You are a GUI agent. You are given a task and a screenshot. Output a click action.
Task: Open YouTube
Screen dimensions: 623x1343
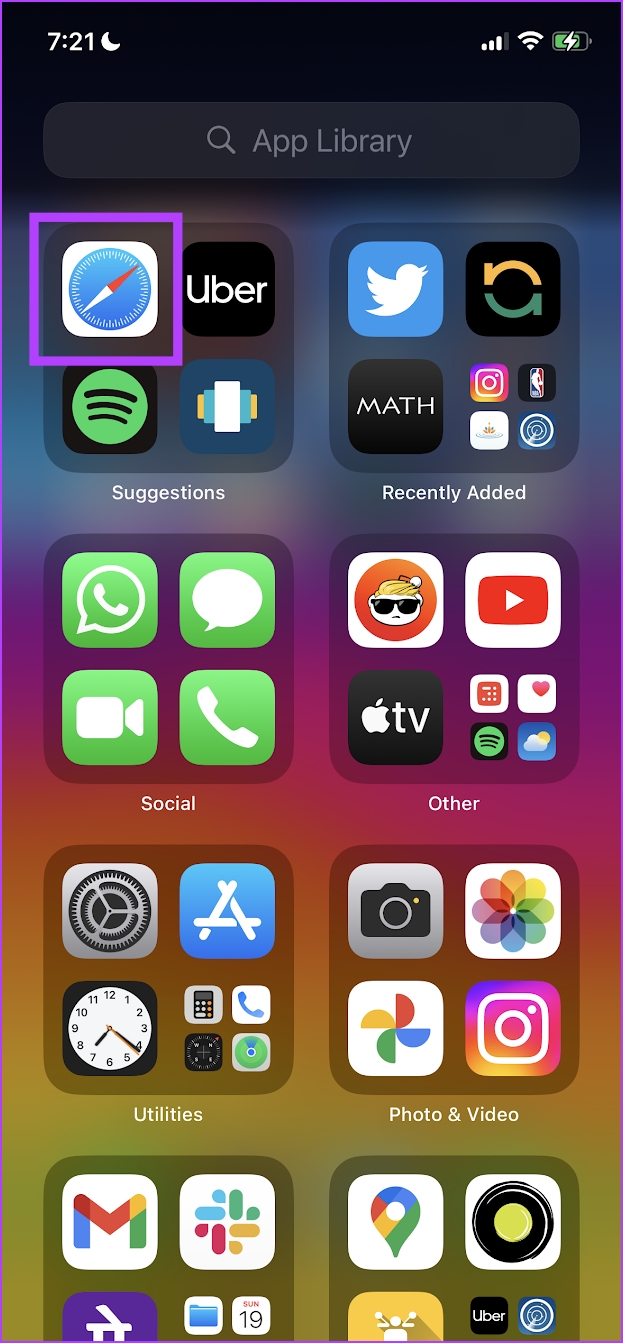click(513, 600)
